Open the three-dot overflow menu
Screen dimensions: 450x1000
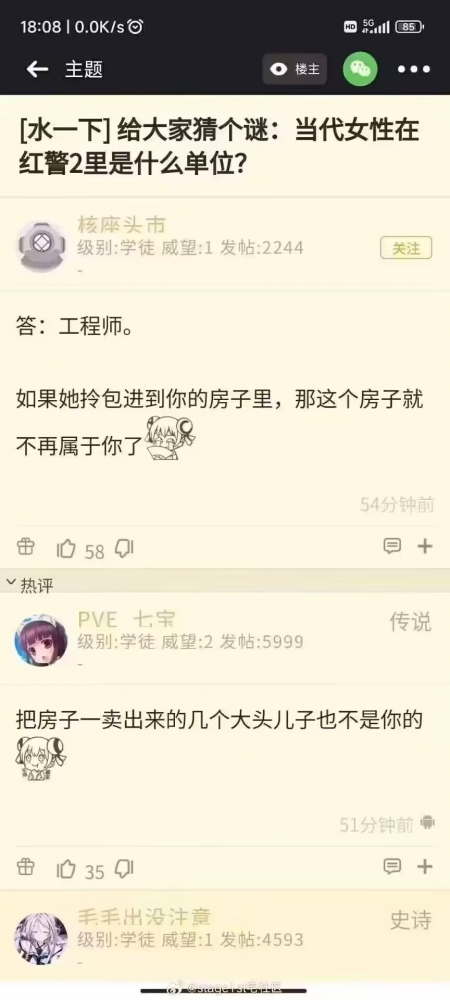414,70
